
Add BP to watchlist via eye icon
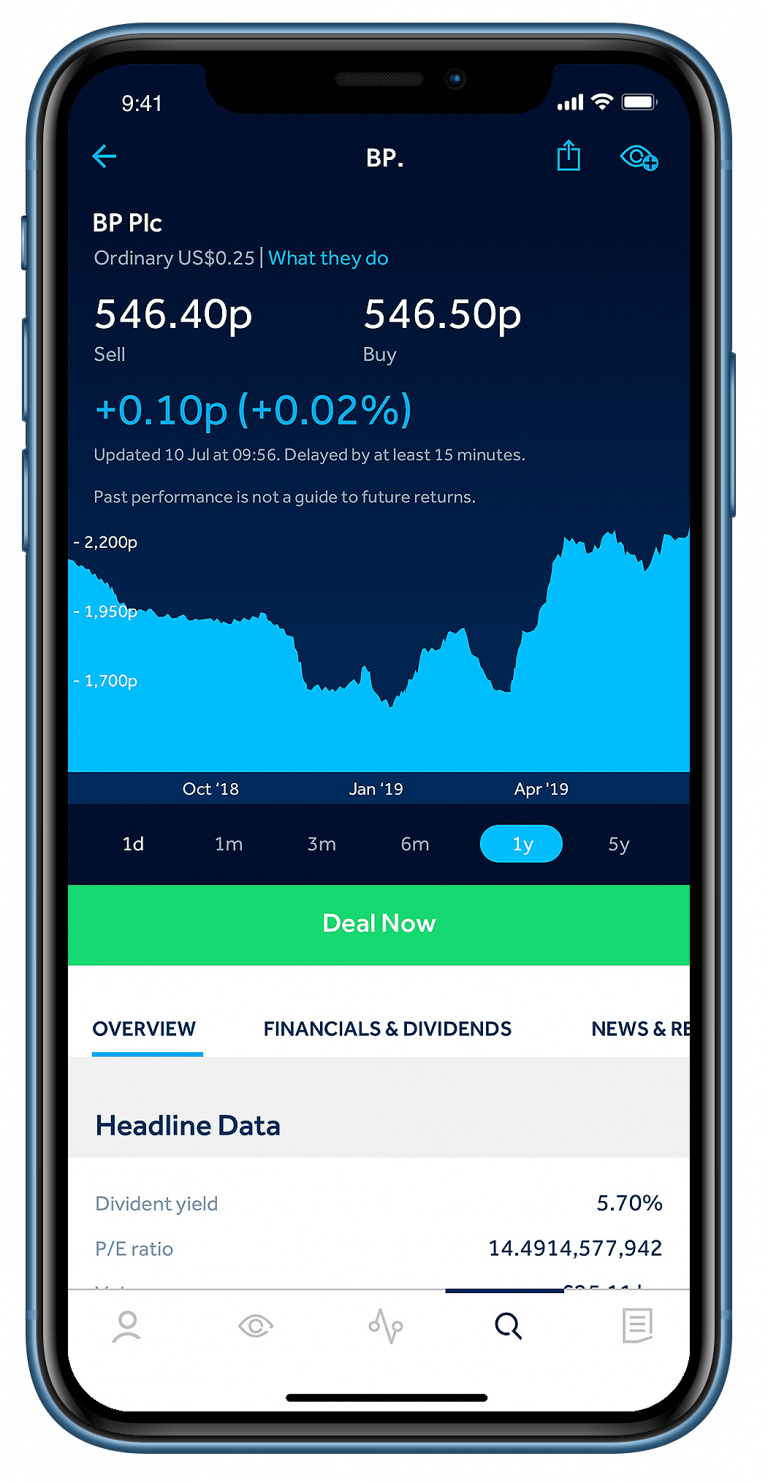639,158
